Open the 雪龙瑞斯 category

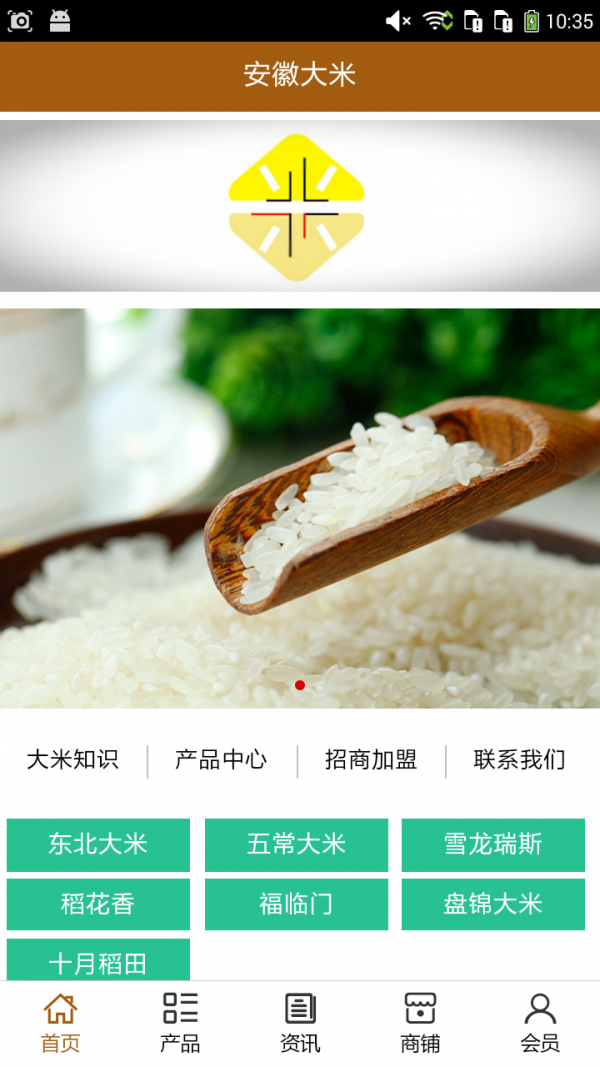[x=493, y=845]
